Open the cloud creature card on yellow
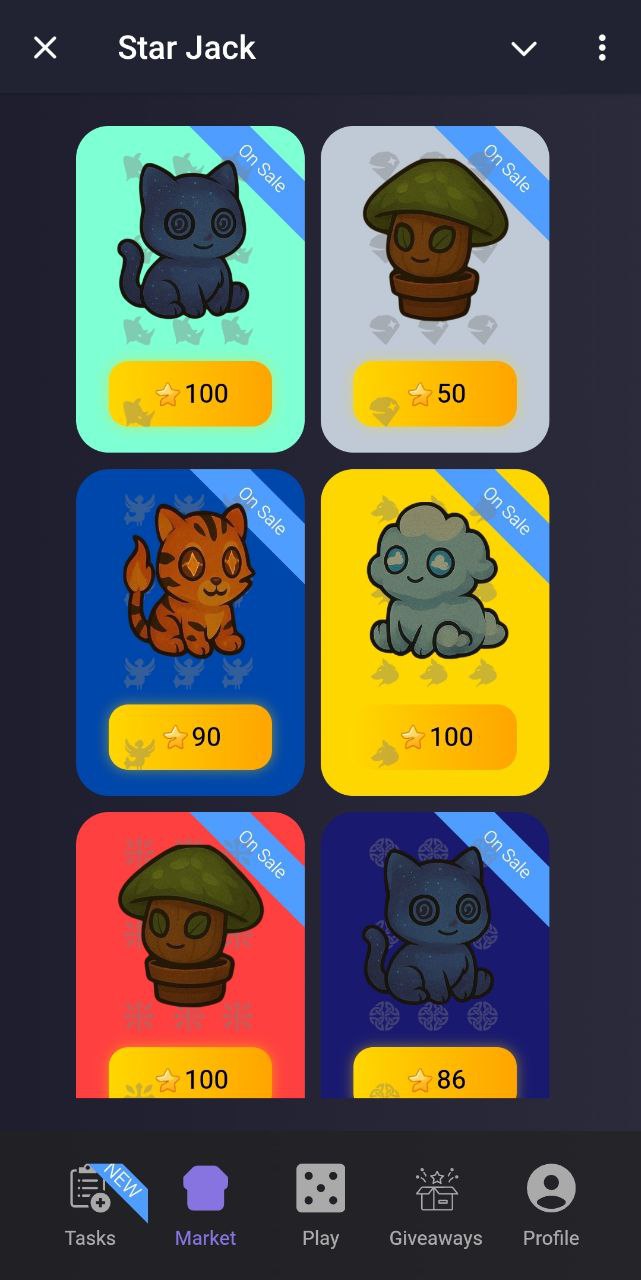641x1280 pixels. click(x=435, y=600)
